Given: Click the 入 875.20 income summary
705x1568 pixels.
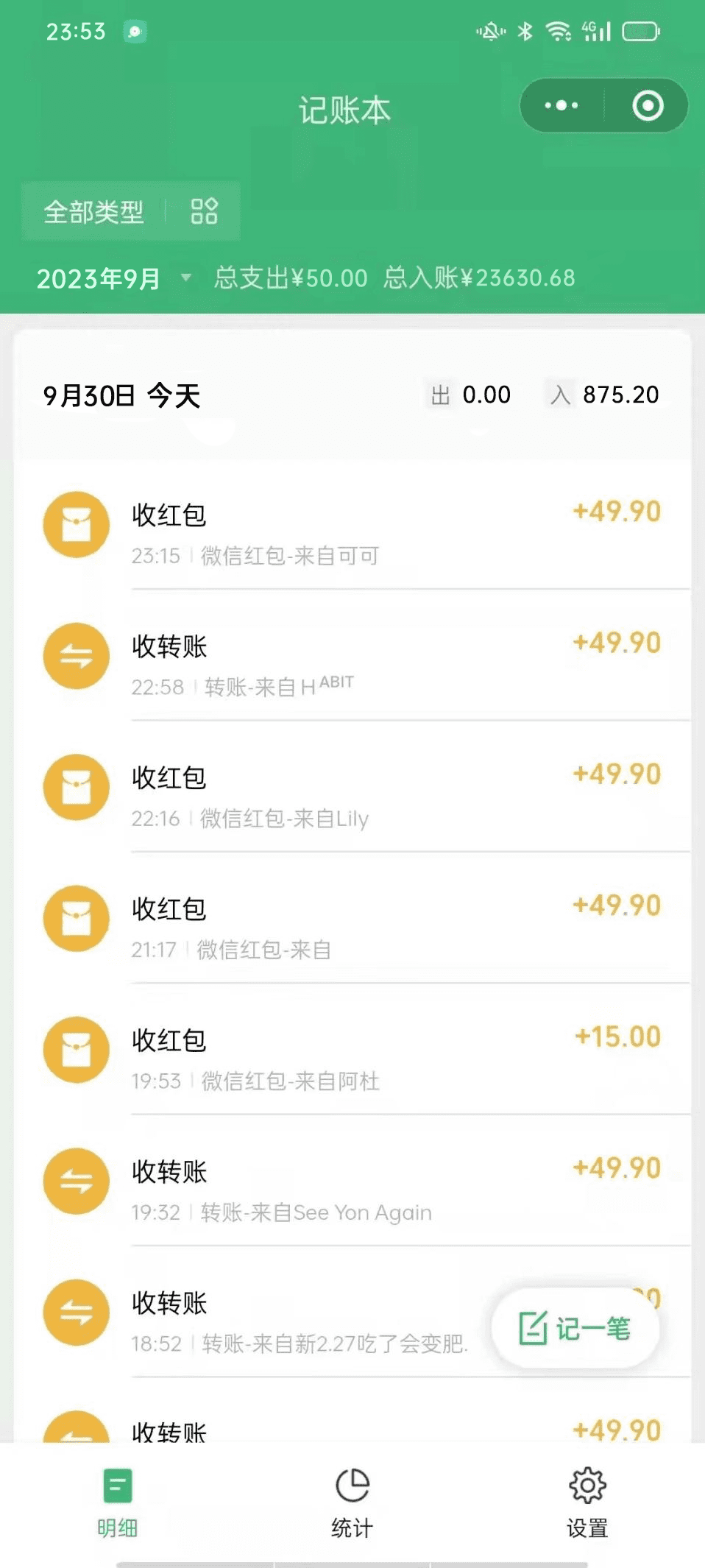Looking at the screenshot, I should click(x=603, y=395).
